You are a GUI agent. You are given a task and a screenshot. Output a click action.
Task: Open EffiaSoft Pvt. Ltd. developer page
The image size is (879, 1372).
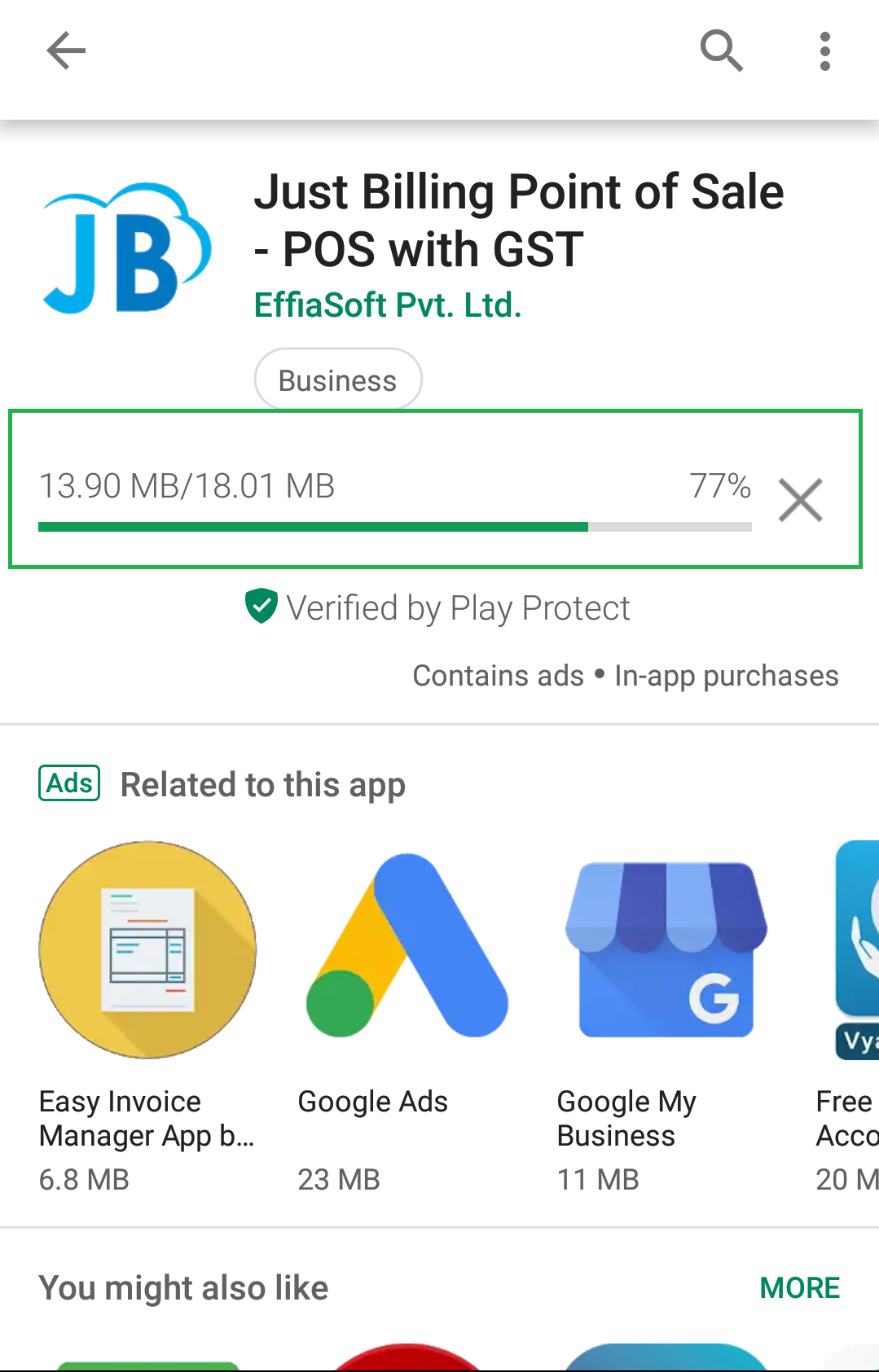[388, 305]
